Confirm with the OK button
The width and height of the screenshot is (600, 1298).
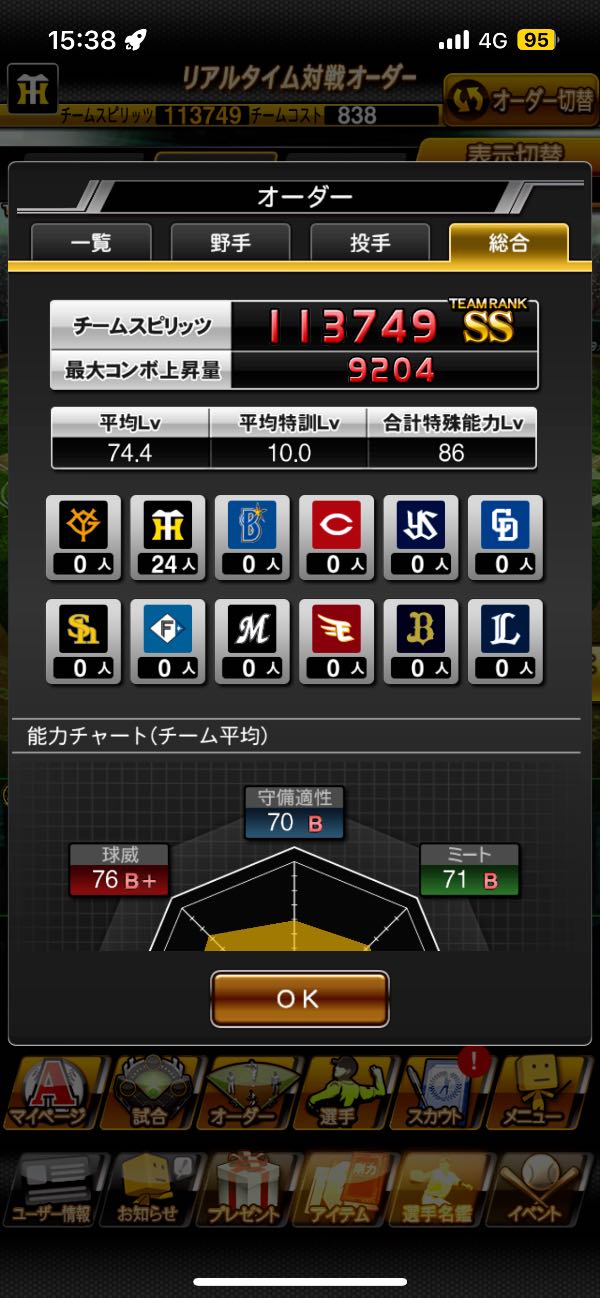click(299, 998)
